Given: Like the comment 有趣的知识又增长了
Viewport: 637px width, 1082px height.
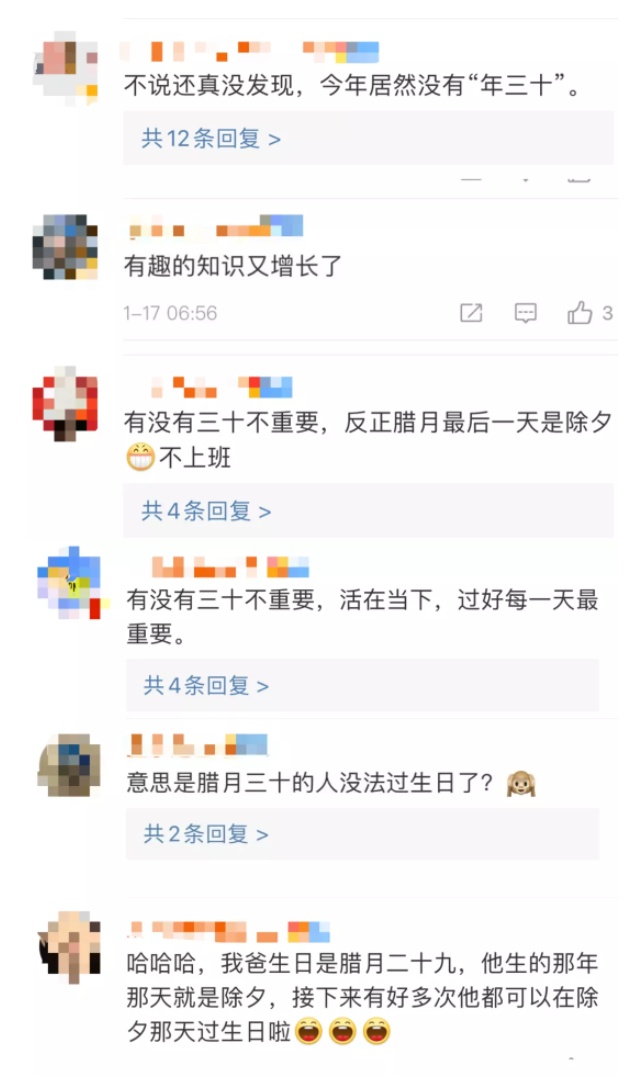Looking at the screenshot, I should pyautogui.click(x=581, y=313).
